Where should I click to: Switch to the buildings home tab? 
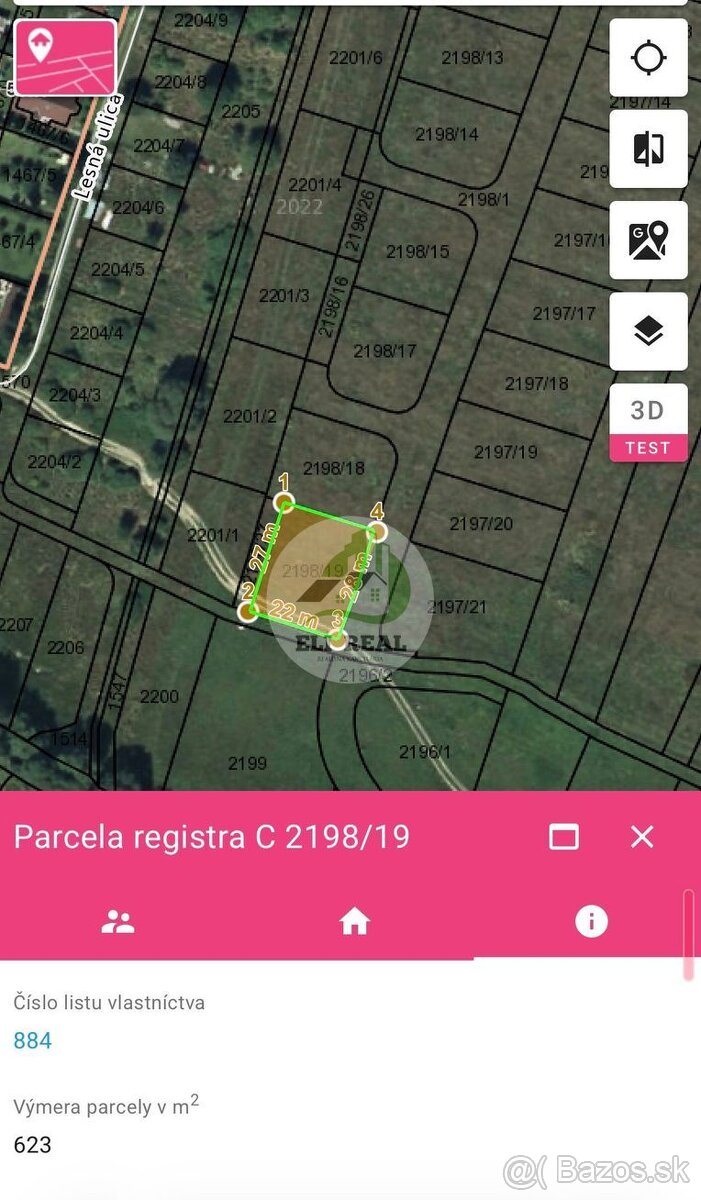[x=355, y=922]
